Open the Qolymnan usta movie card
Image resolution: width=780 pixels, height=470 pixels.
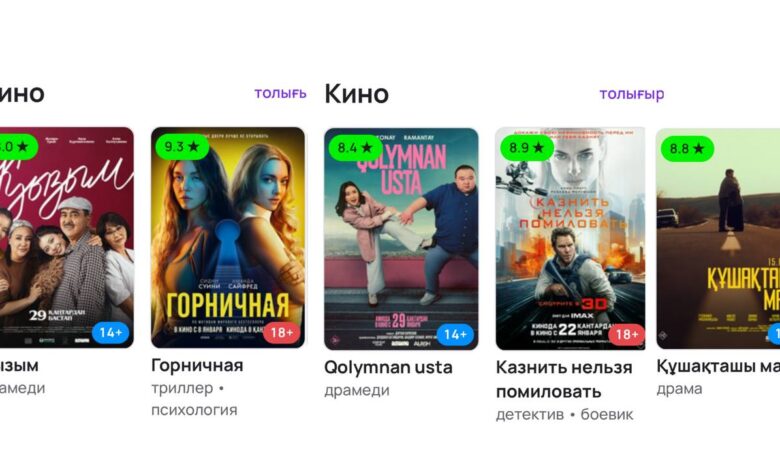[x=401, y=238]
